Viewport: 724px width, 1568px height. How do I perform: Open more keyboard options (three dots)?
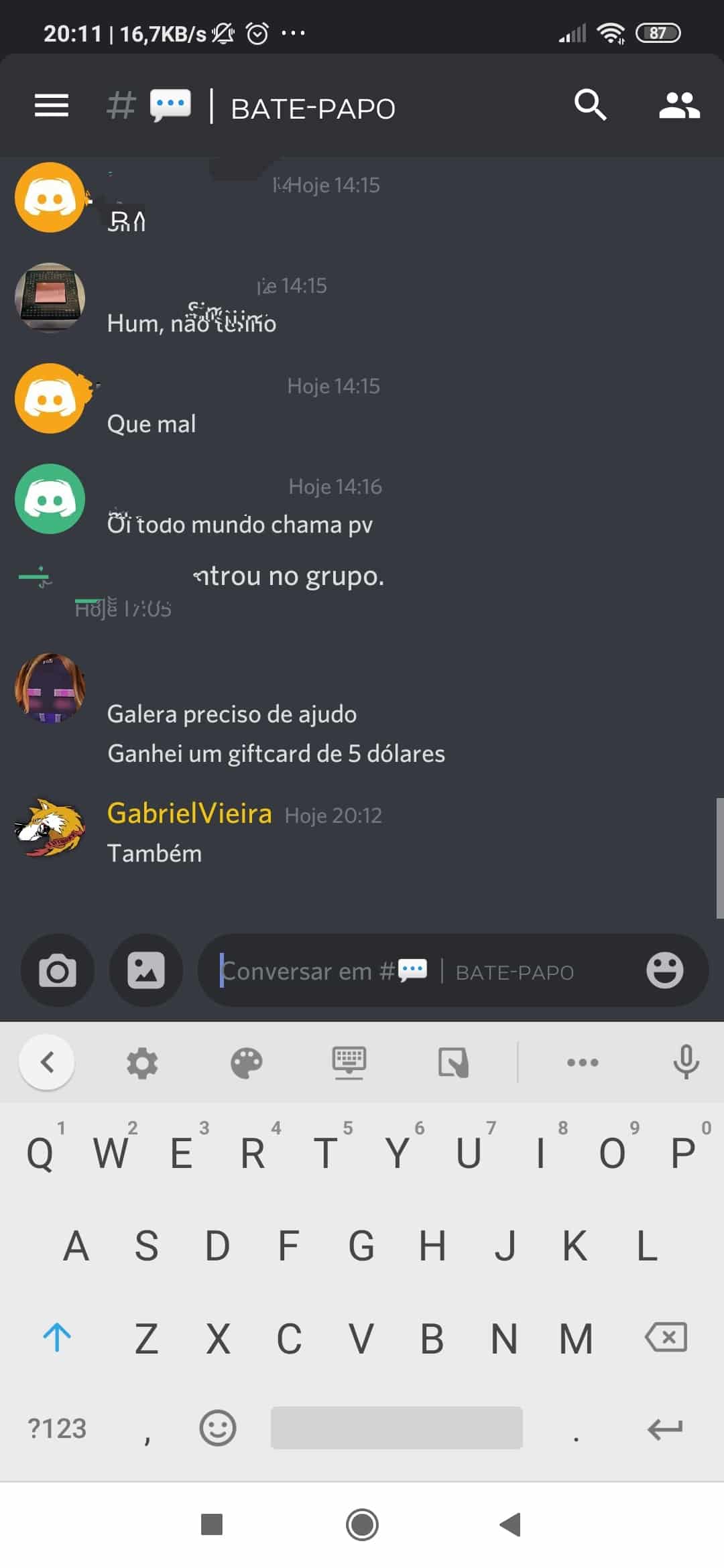[x=583, y=1062]
